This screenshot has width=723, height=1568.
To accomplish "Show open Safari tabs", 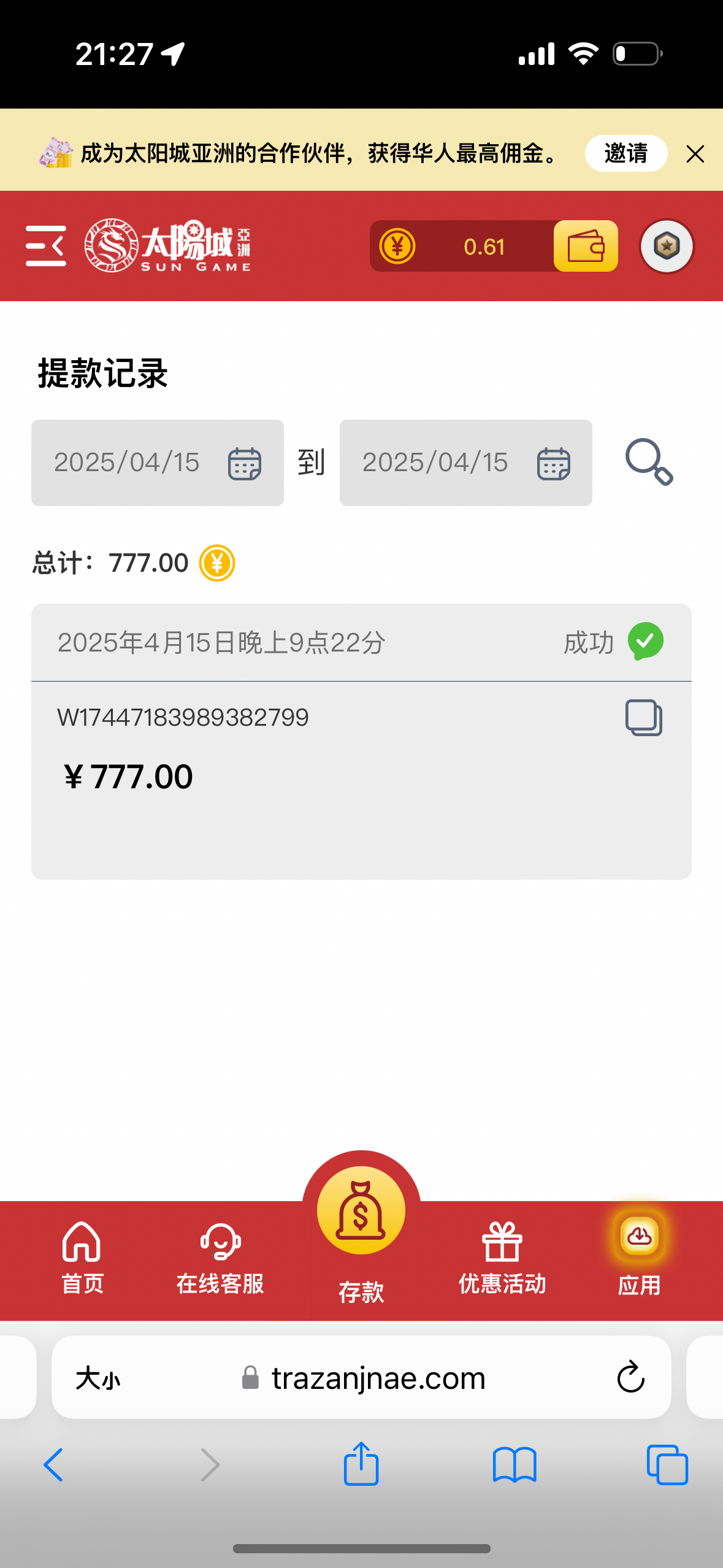I will [x=667, y=1465].
